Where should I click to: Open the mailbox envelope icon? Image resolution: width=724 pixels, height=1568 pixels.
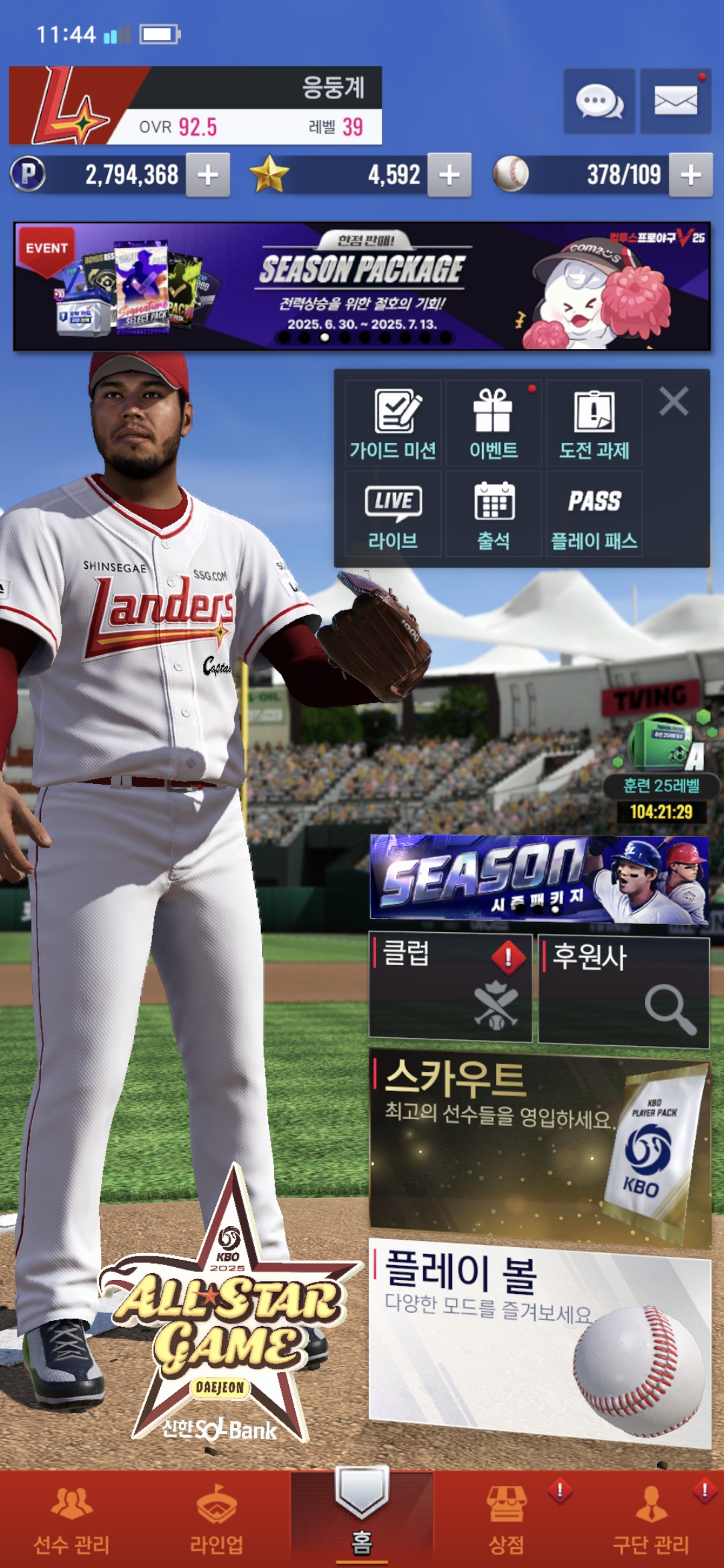pyautogui.click(x=675, y=102)
